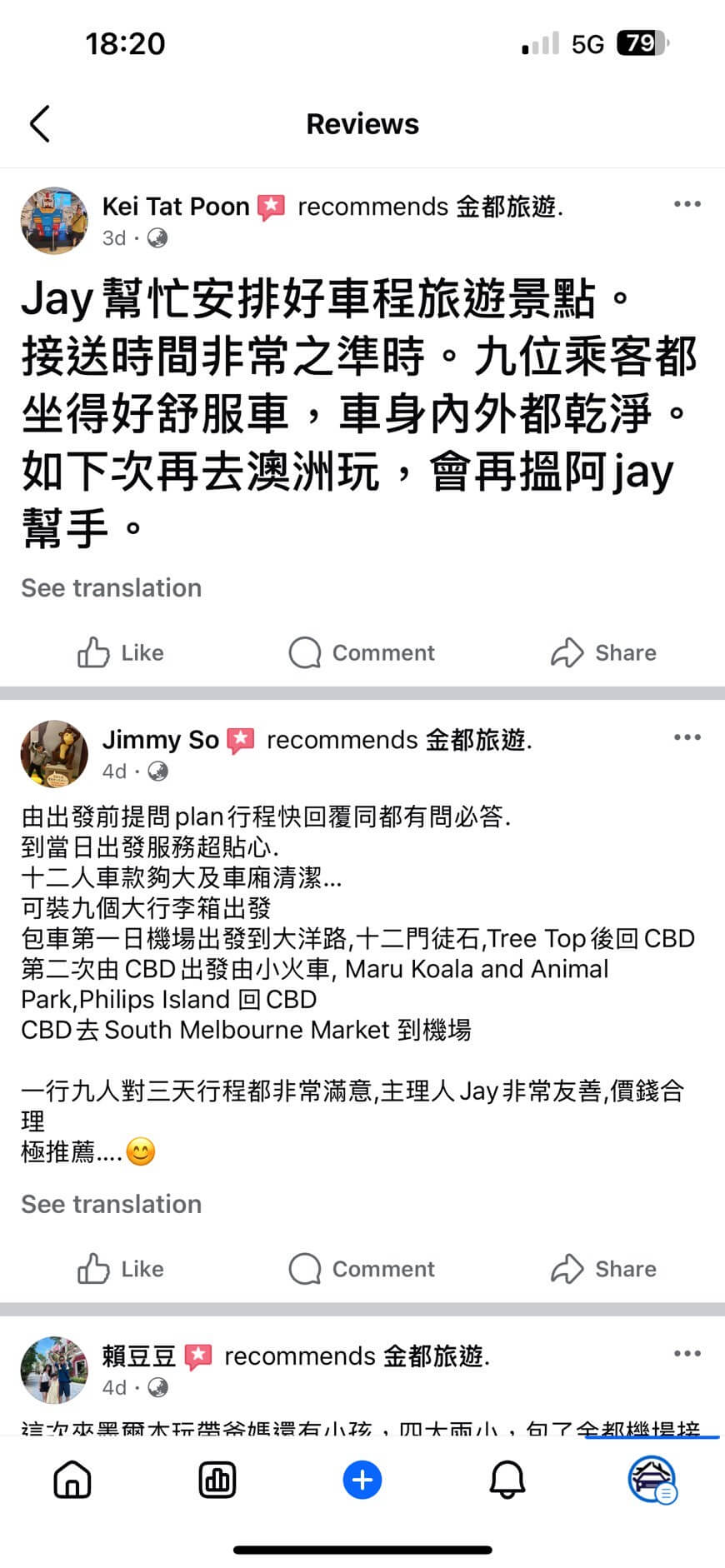Like Jimmy So's review
Image resolution: width=725 pixels, height=1568 pixels.
119,1269
